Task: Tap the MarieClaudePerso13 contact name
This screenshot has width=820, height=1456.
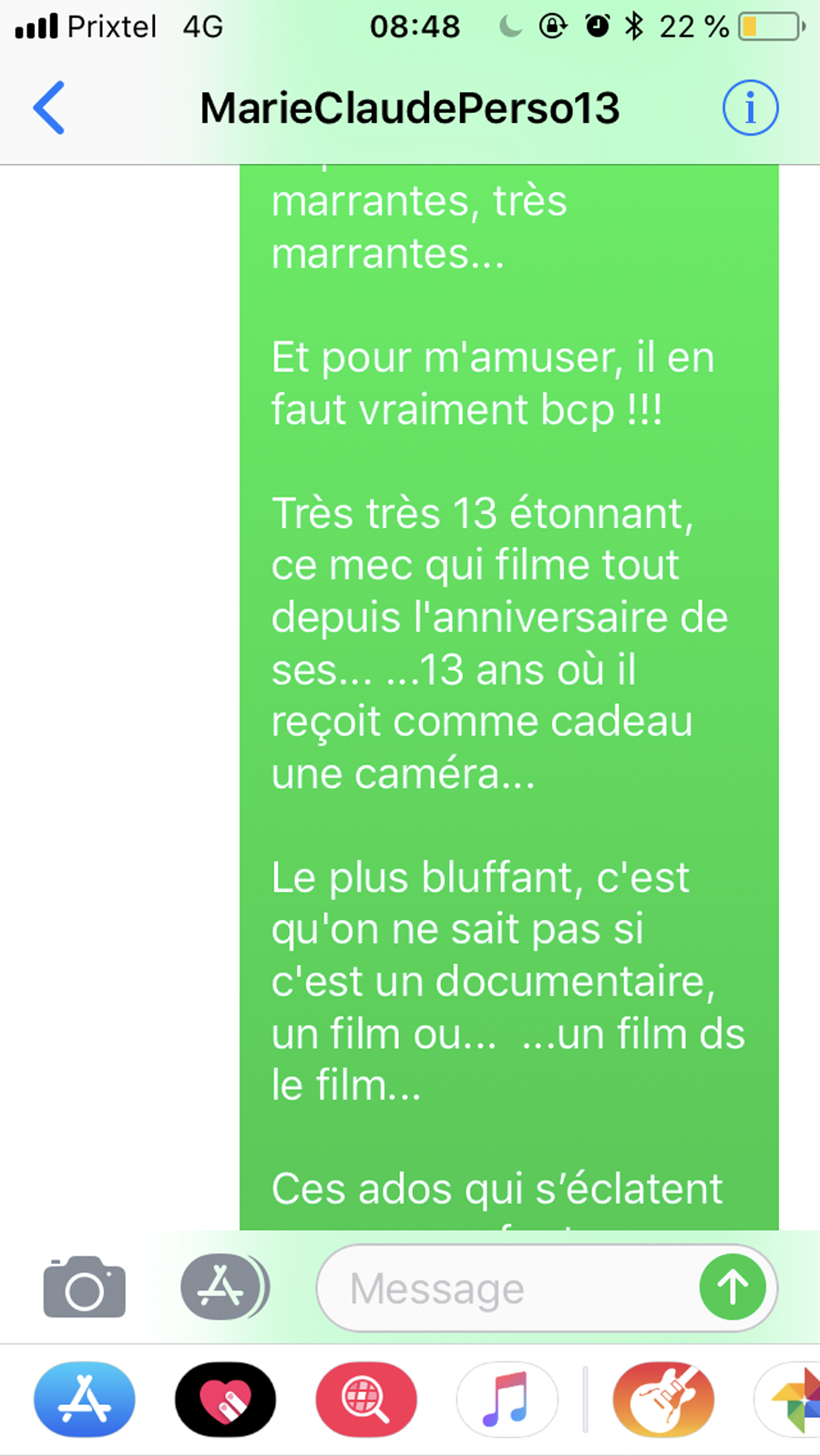Action: click(x=410, y=108)
